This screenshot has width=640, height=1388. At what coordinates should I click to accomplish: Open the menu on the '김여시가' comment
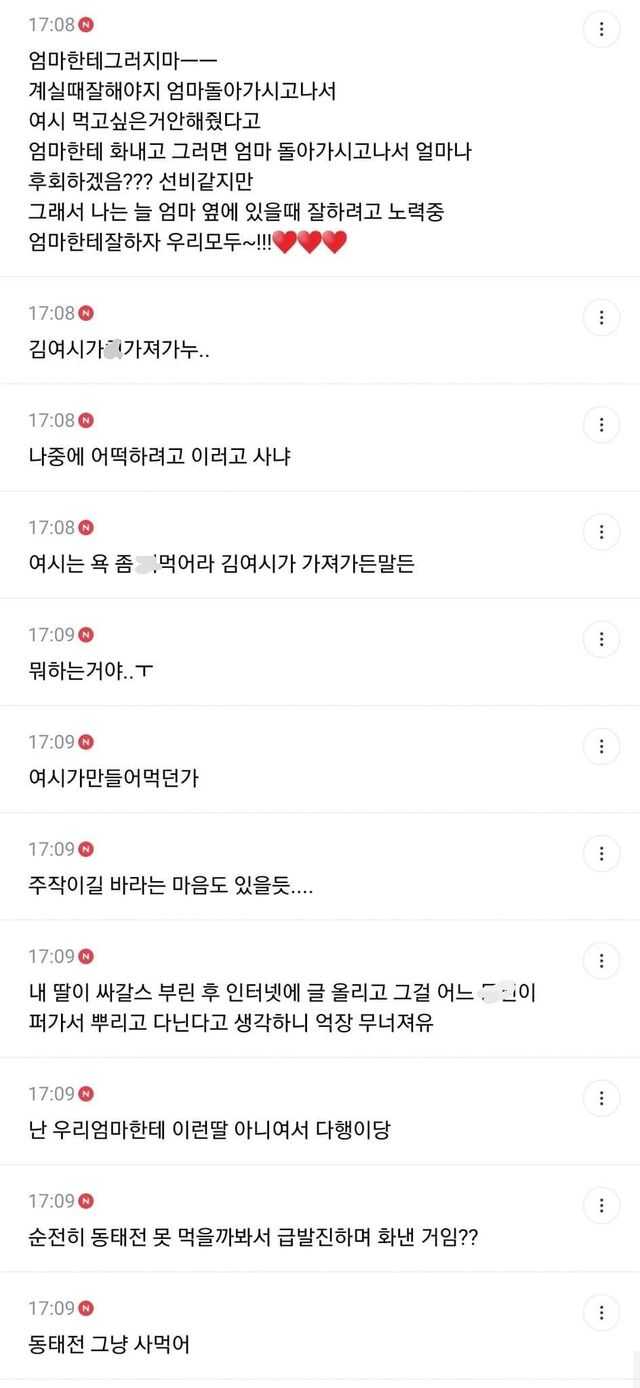pyautogui.click(x=601, y=318)
